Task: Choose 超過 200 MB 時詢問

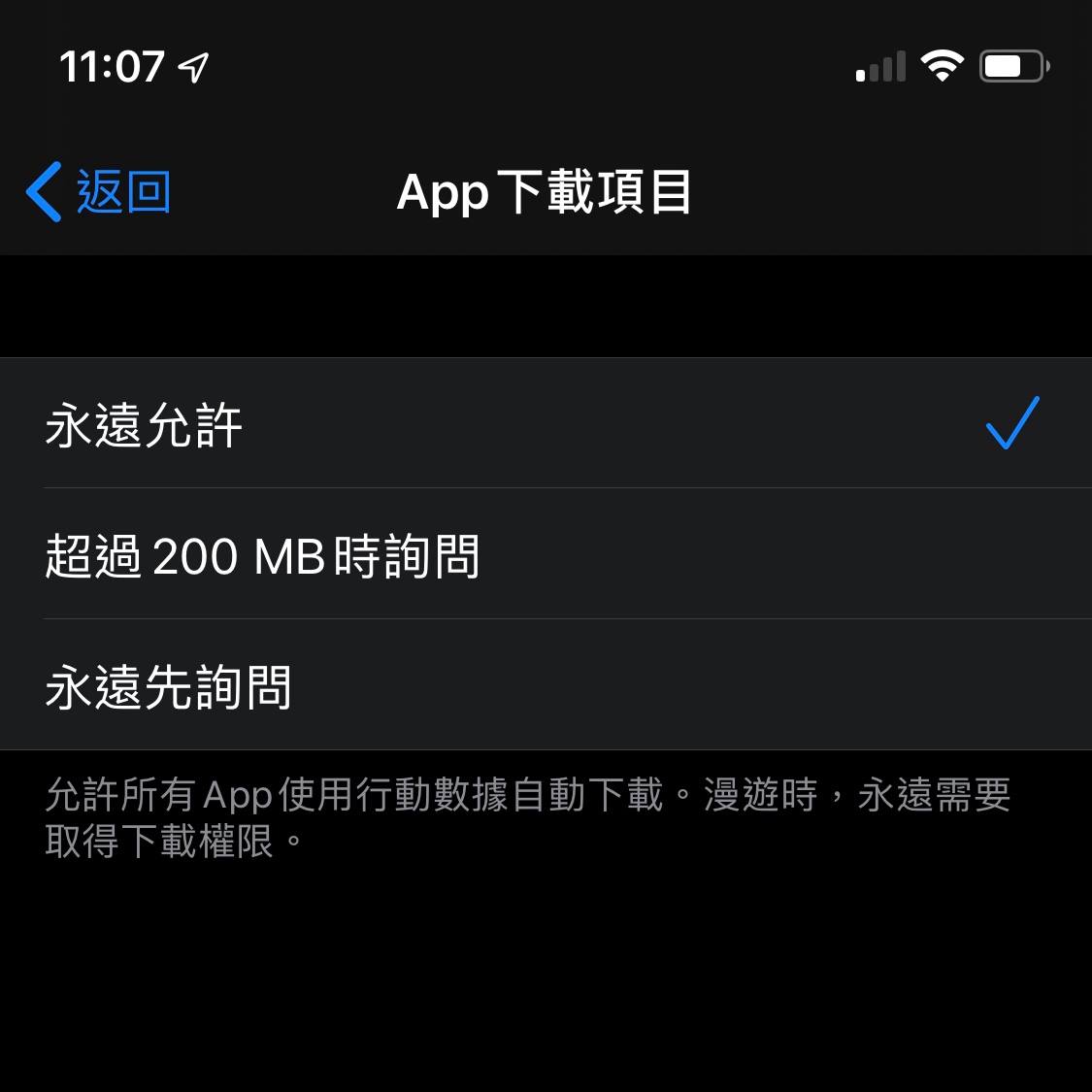Action: [262, 555]
